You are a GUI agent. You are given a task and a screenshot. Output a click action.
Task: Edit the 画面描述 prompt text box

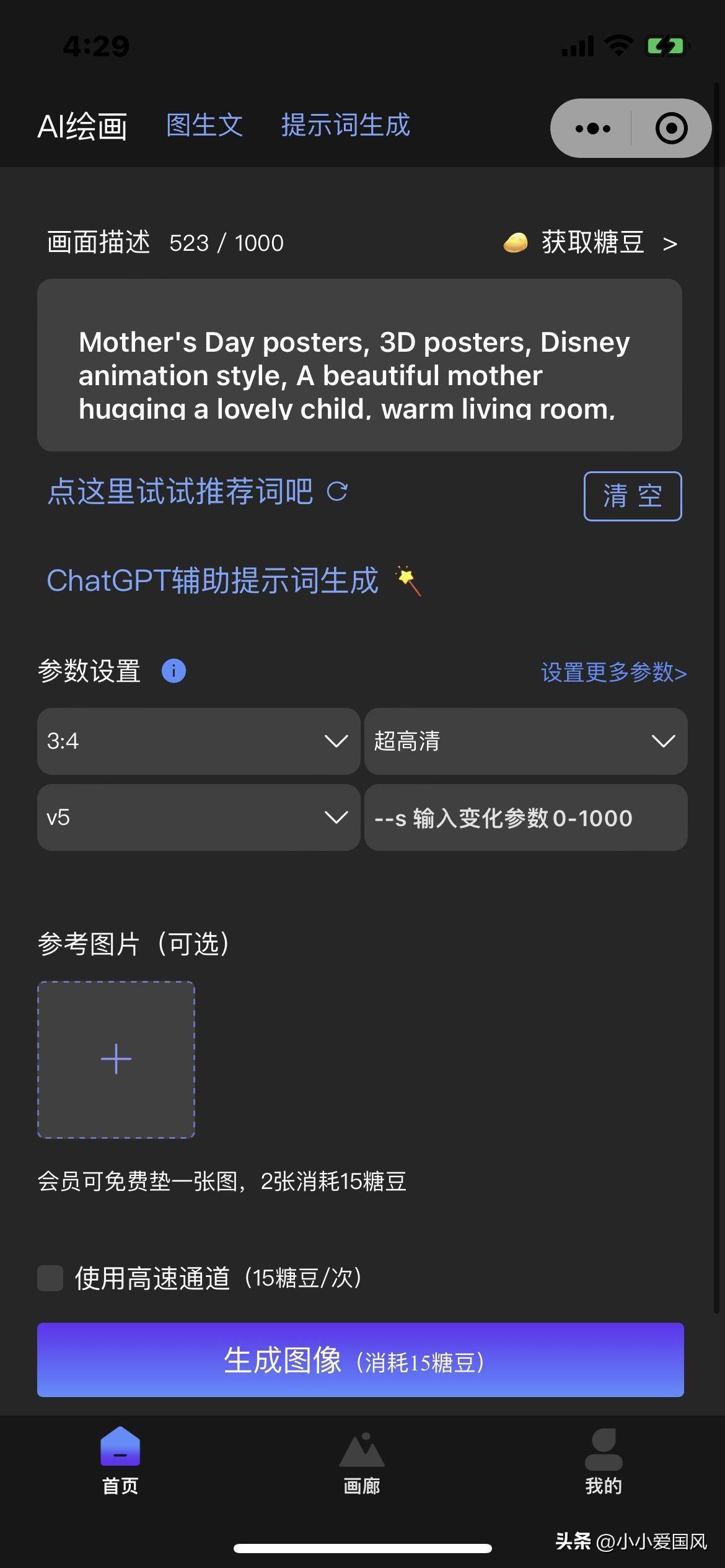pyautogui.click(x=359, y=365)
